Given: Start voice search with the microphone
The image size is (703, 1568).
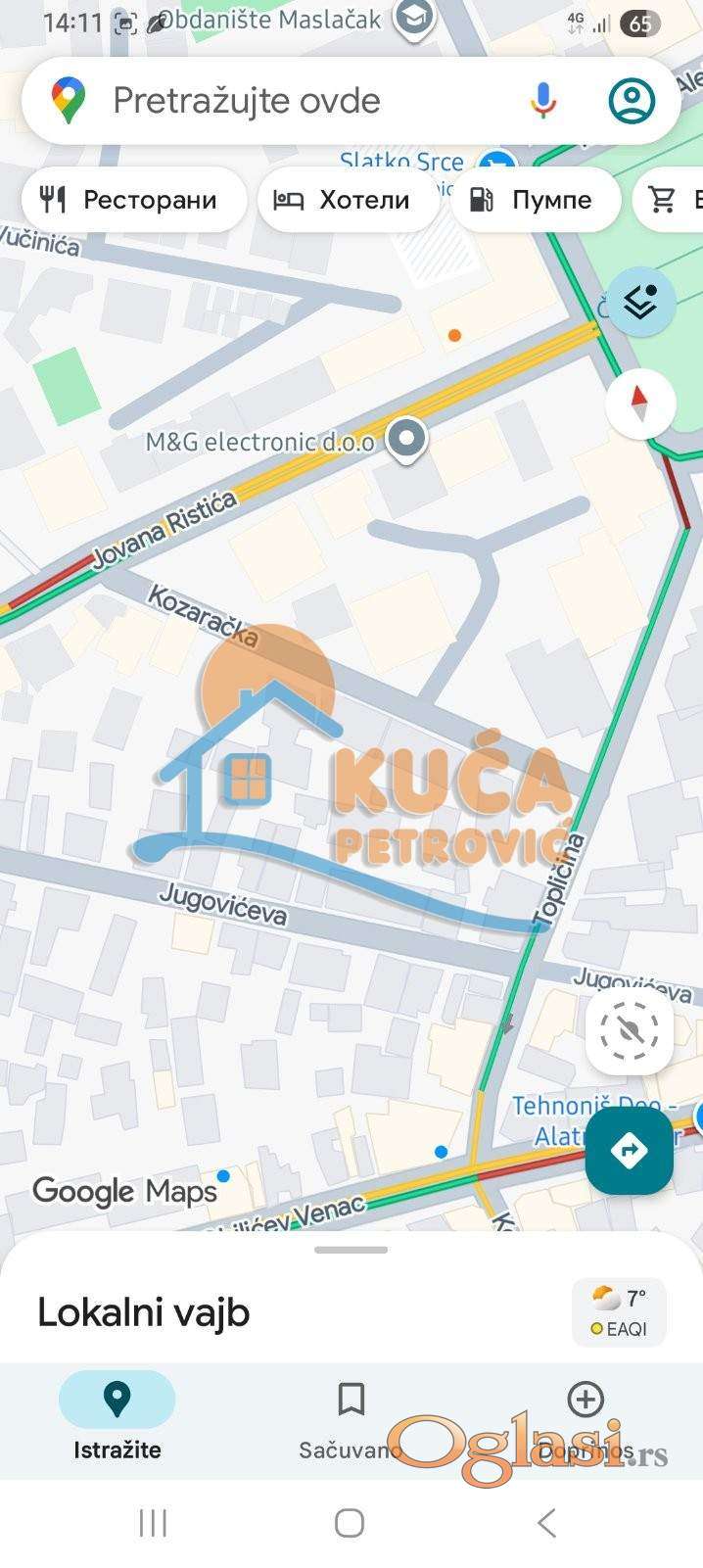Looking at the screenshot, I should point(543,101).
